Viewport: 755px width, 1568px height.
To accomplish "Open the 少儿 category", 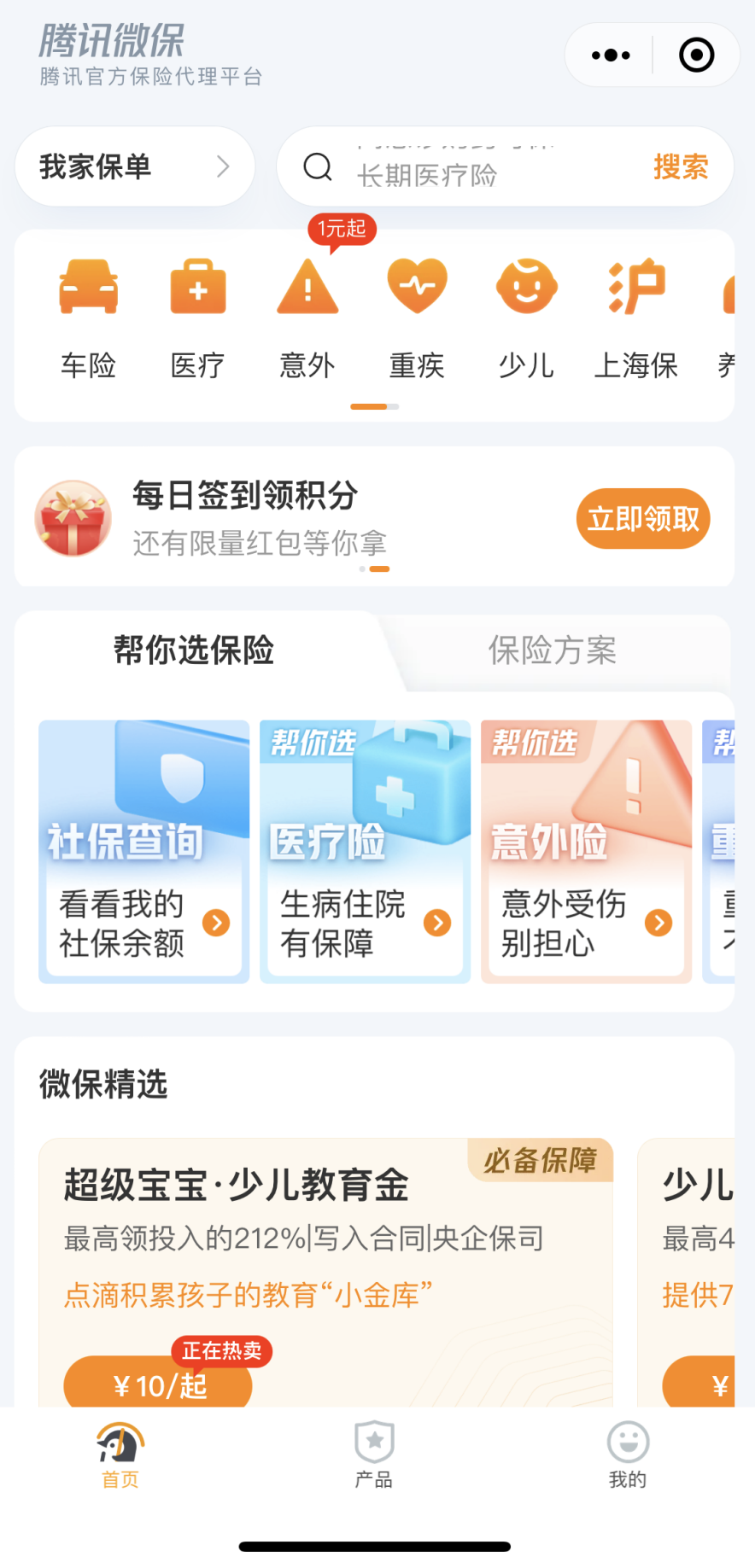I will click(x=526, y=318).
